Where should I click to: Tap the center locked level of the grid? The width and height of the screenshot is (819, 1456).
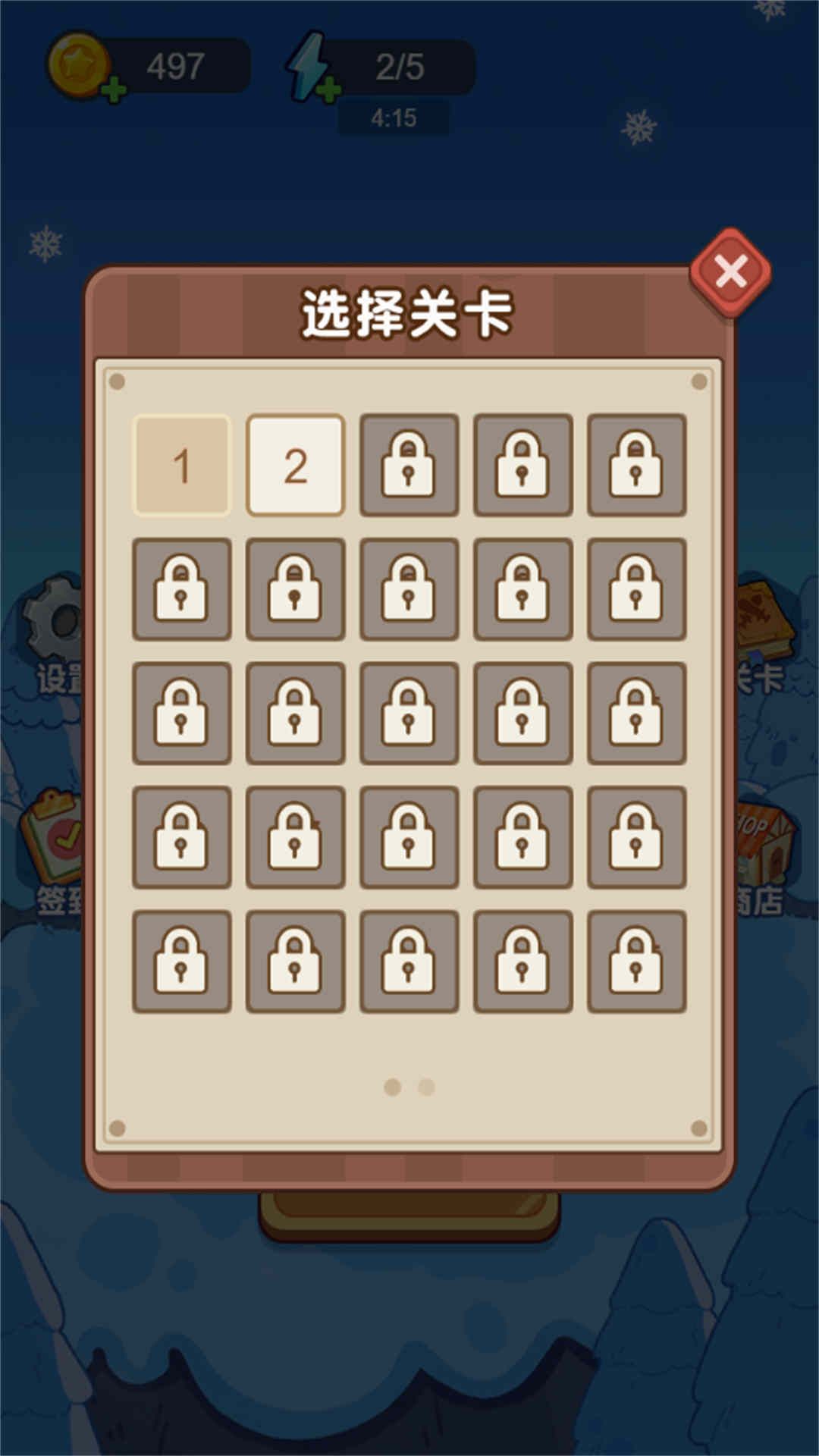(409, 711)
